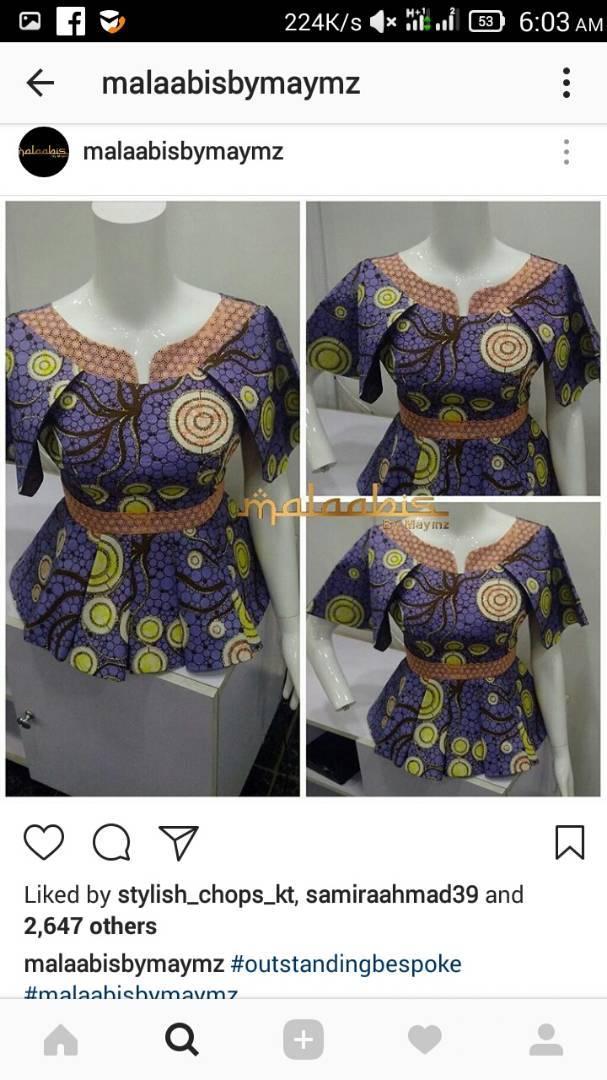Open malaabisbymaymz profile avatar

pos(44,152)
